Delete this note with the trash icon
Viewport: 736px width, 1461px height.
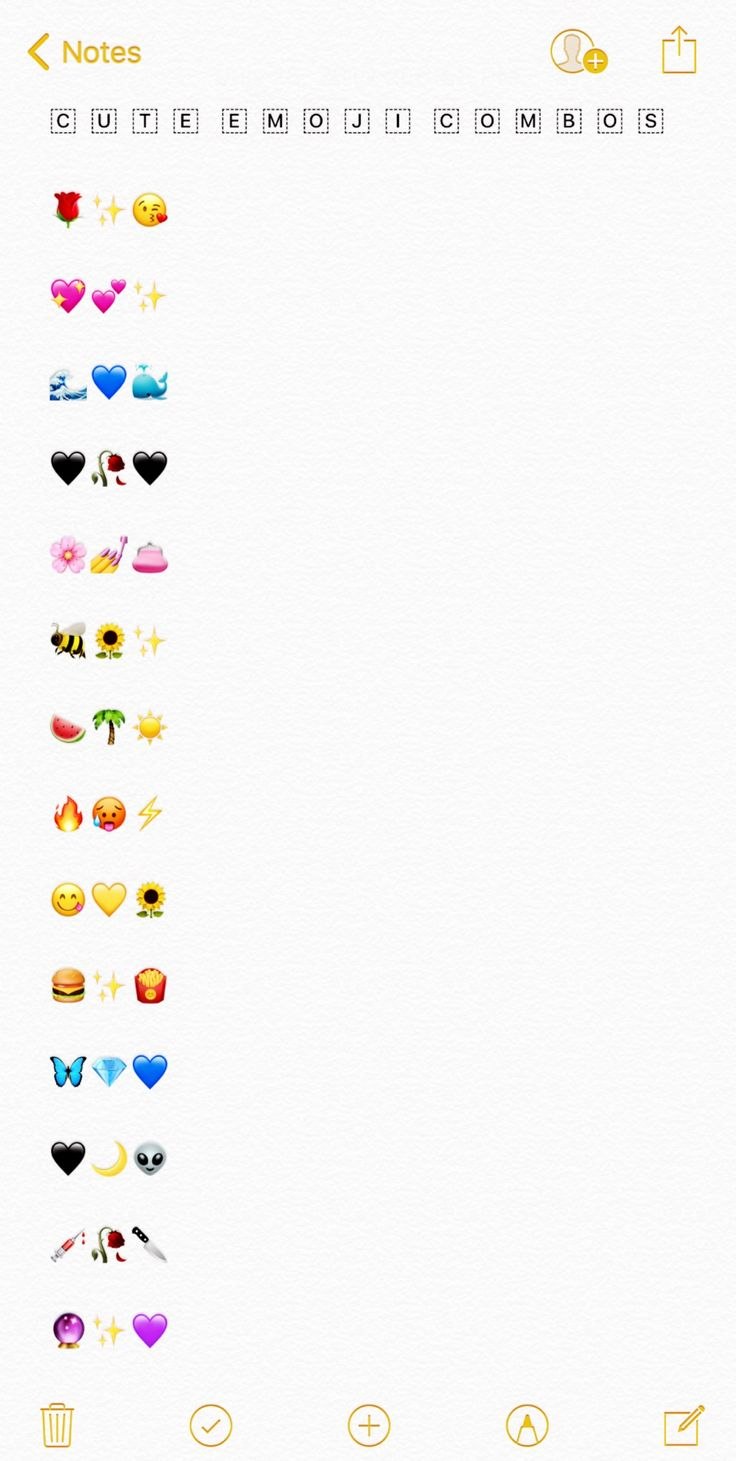tap(57, 1425)
